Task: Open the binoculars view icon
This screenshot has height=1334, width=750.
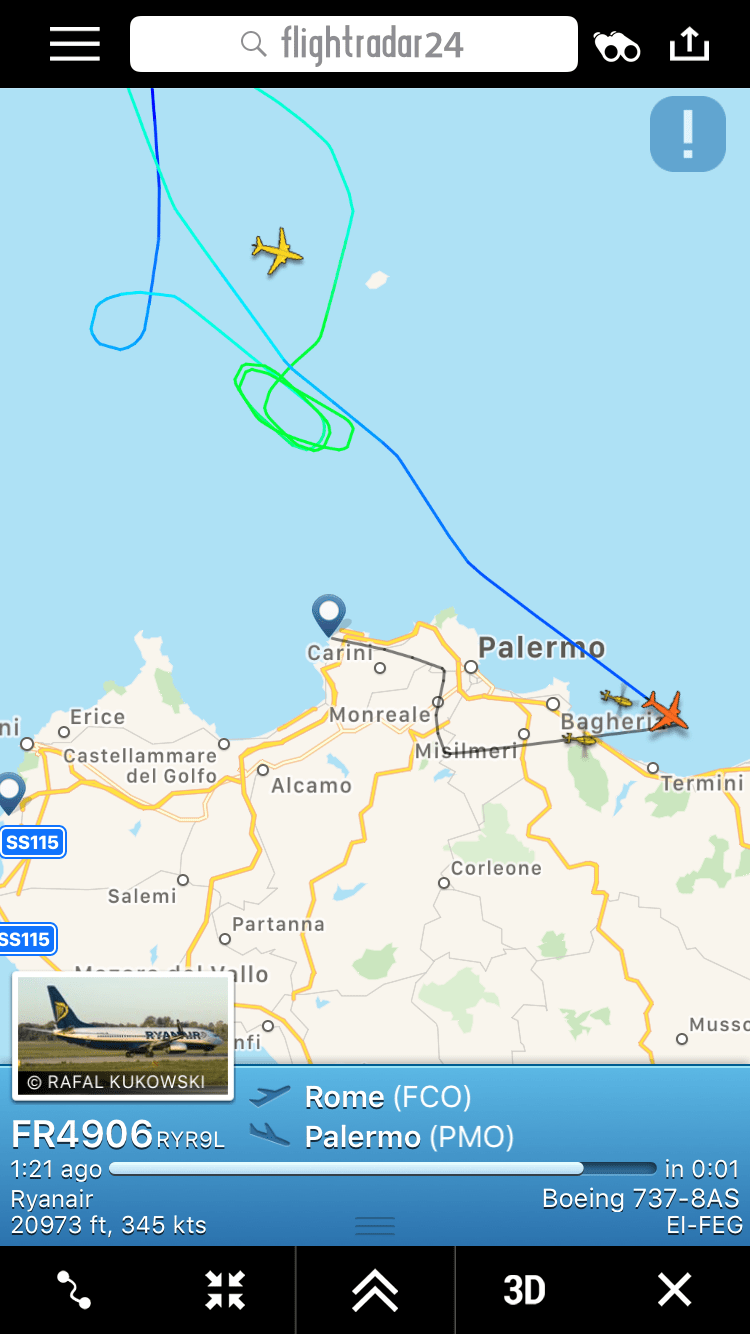Action: tap(617, 46)
